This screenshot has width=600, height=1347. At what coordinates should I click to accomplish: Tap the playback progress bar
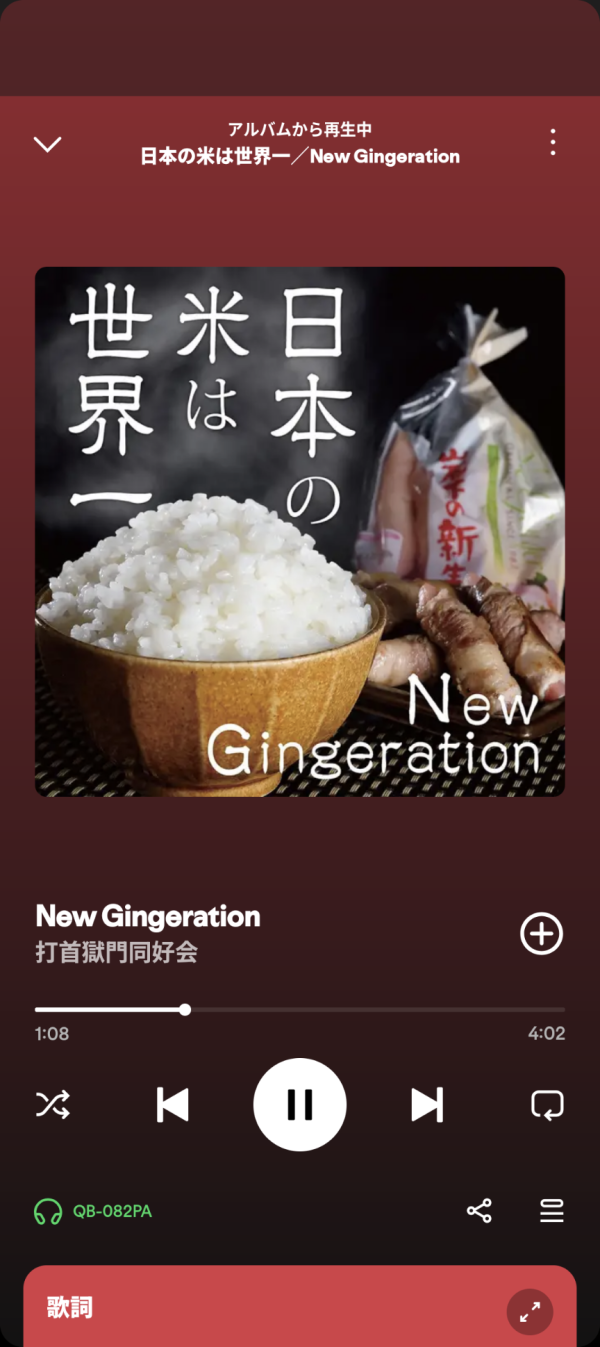tap(300, 1010)
